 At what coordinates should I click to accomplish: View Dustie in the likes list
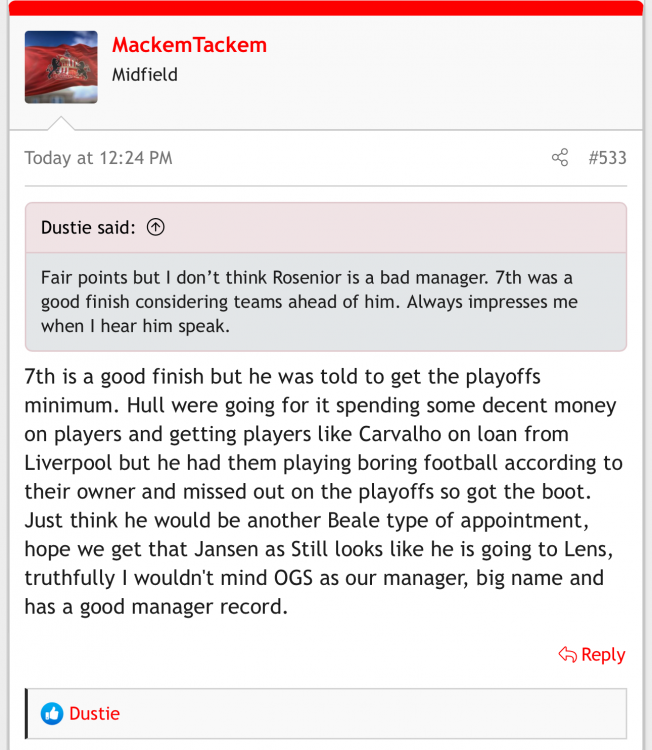click(94, 713)
